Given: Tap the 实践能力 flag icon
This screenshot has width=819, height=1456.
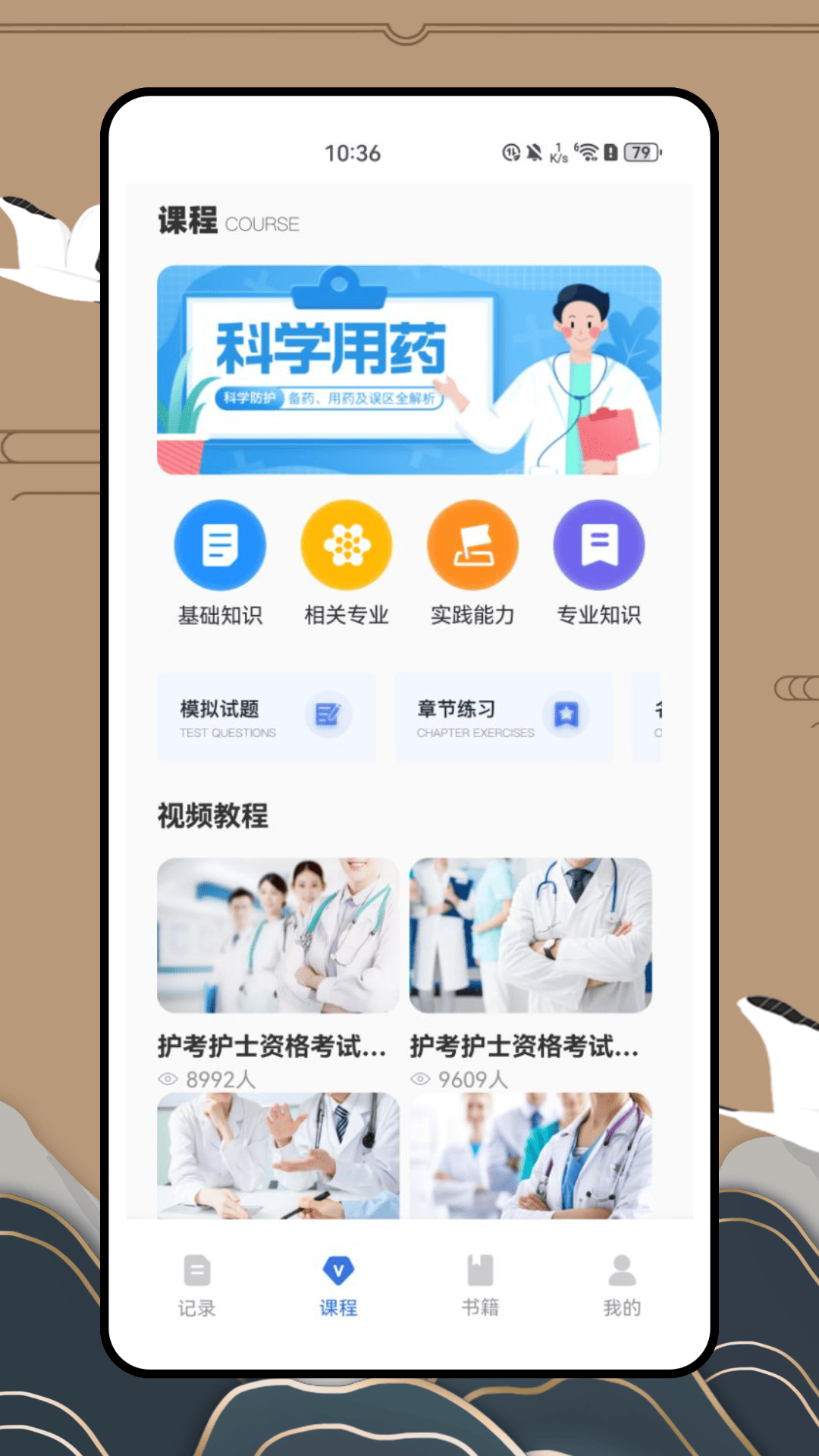Looking at the screenshot, I should (x=472, y=544).
